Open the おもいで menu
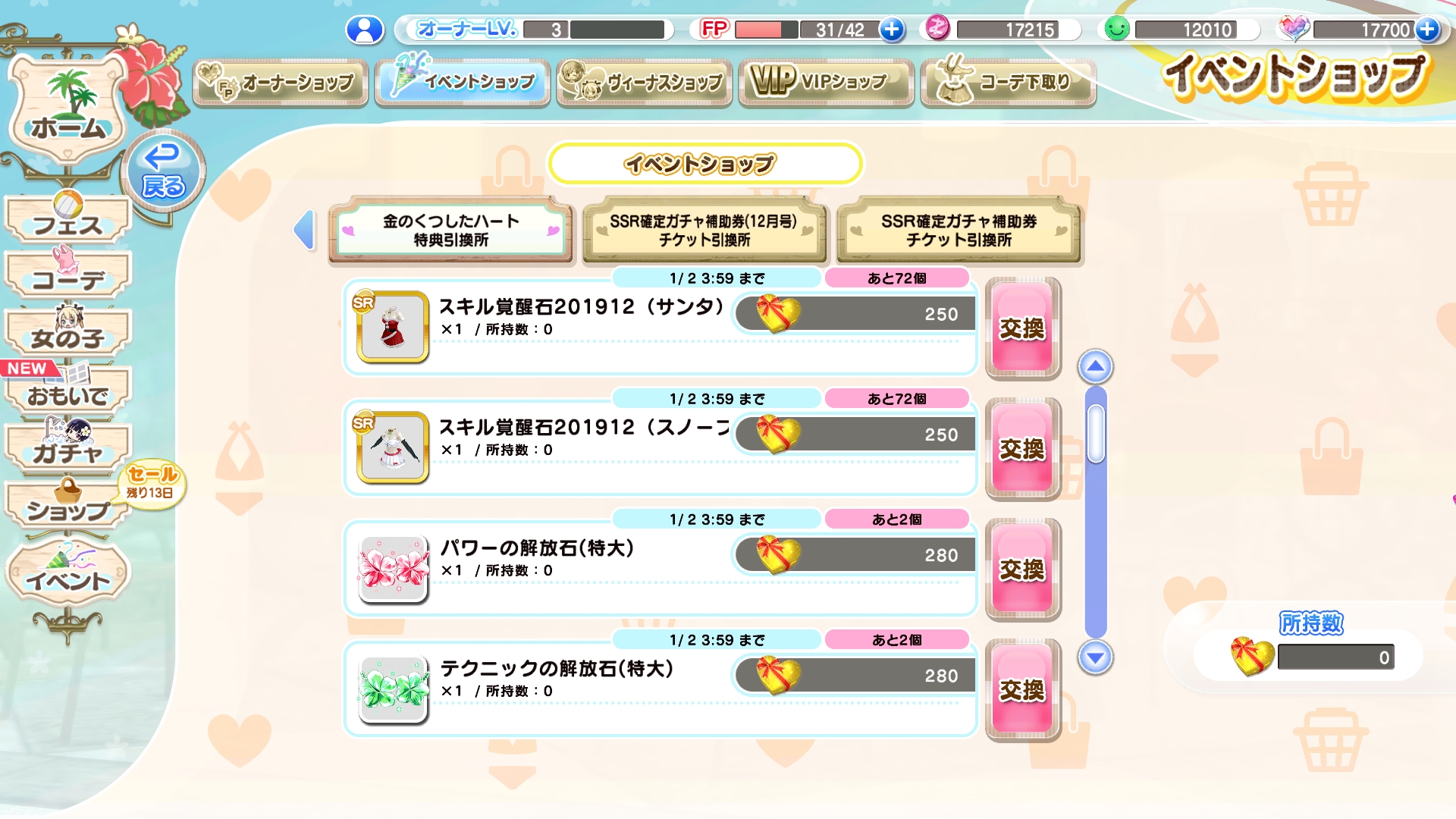The width and height of the screenshot is (1456, 819). coord(67,391)
